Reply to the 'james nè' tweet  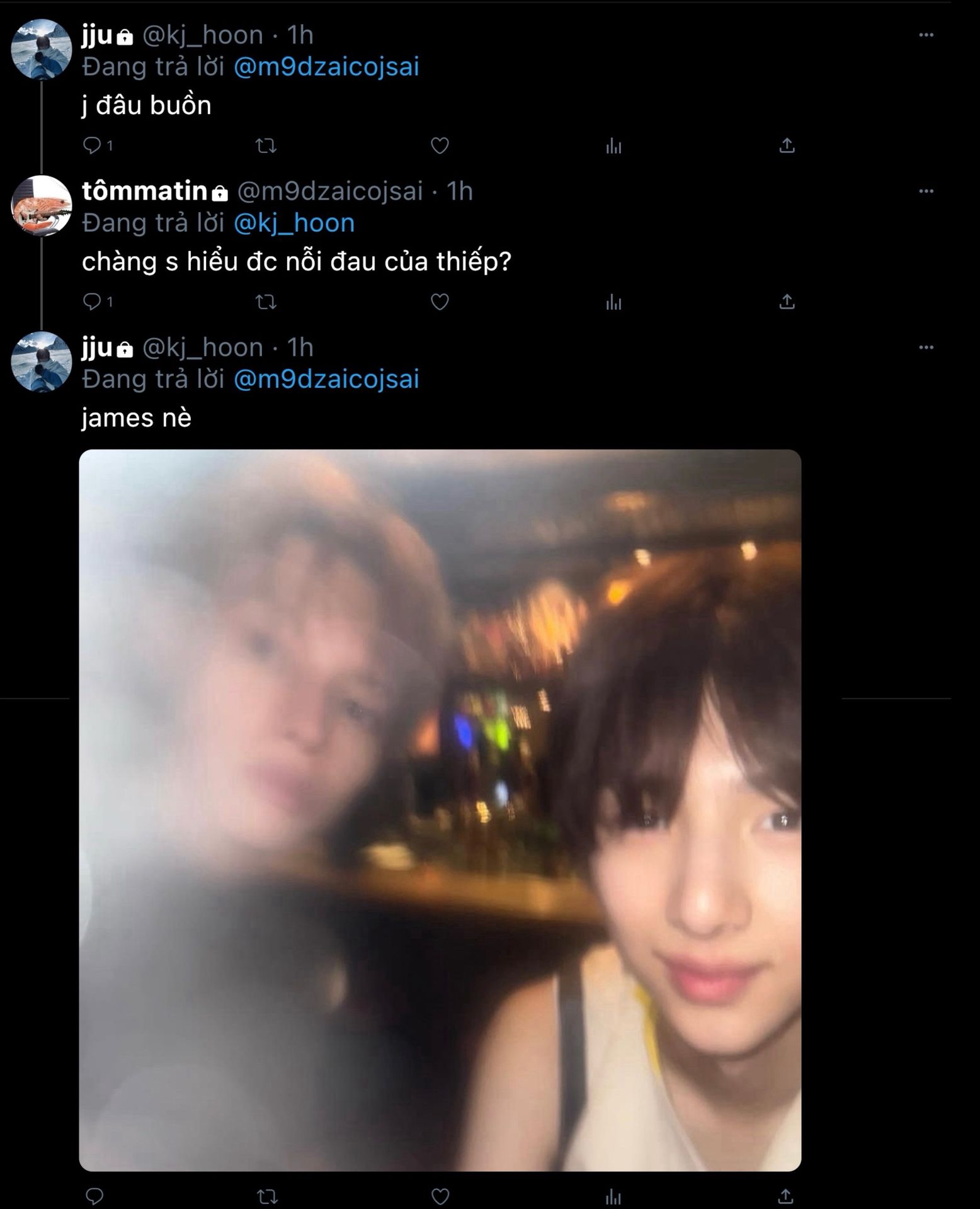94,1196
